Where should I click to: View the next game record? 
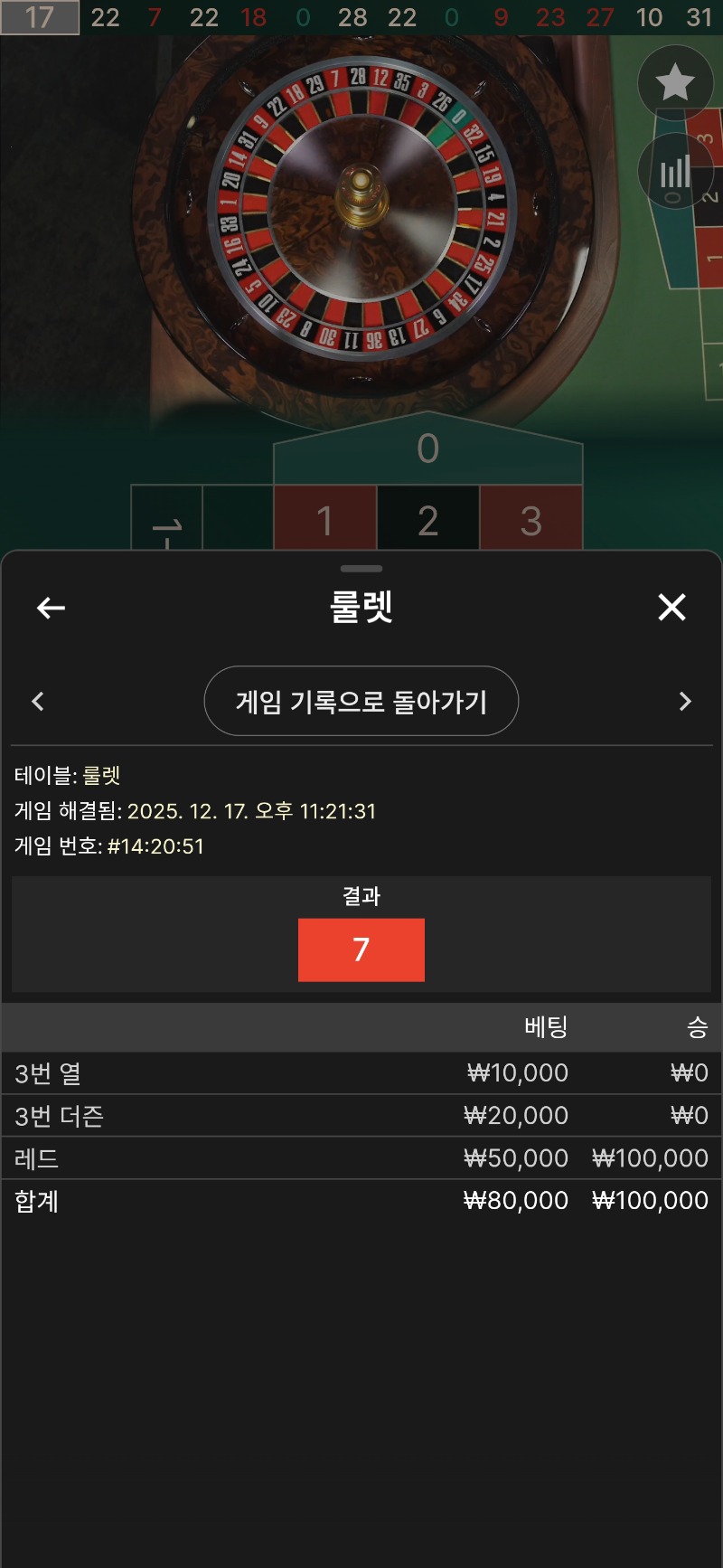point(685,701)
